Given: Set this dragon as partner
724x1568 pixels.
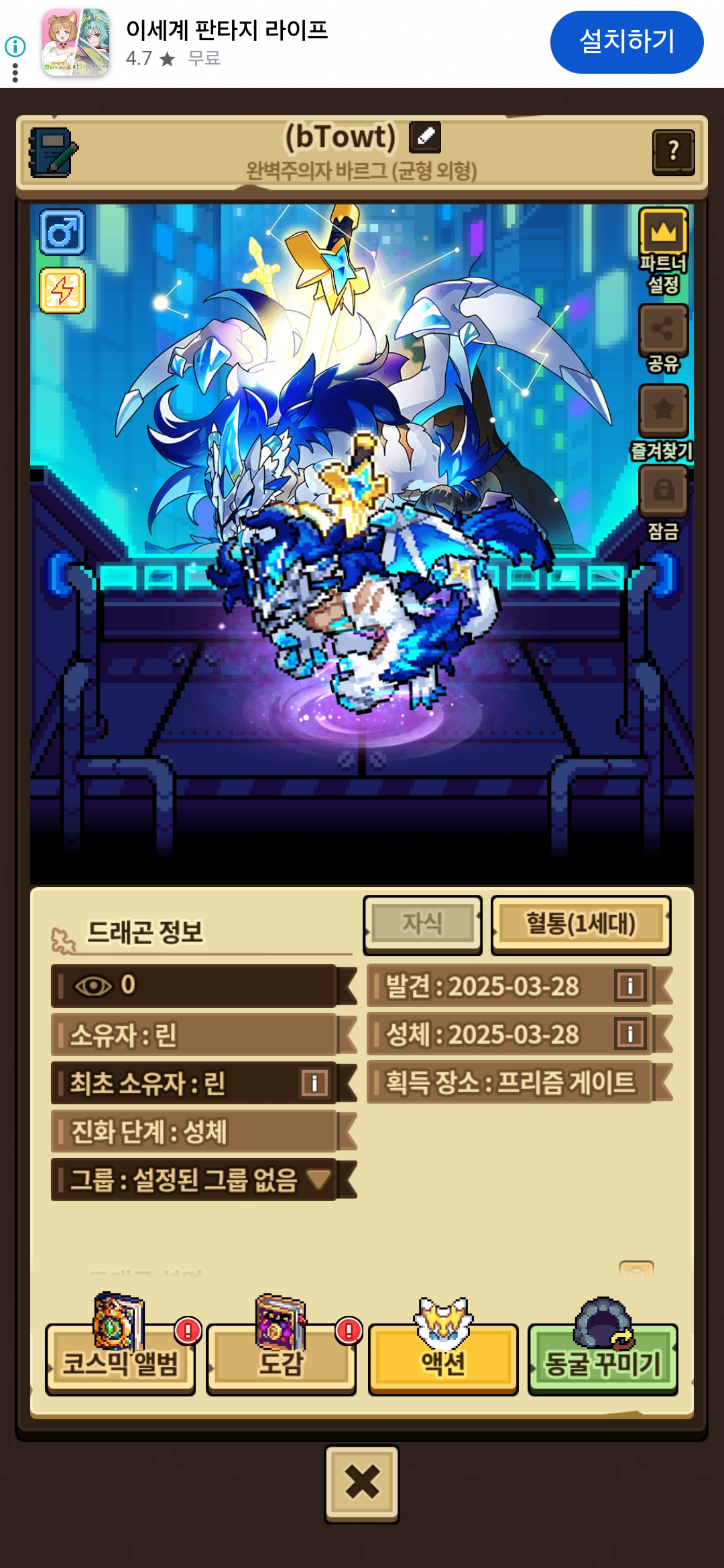Looking at the screenshot, I should 663,233.
